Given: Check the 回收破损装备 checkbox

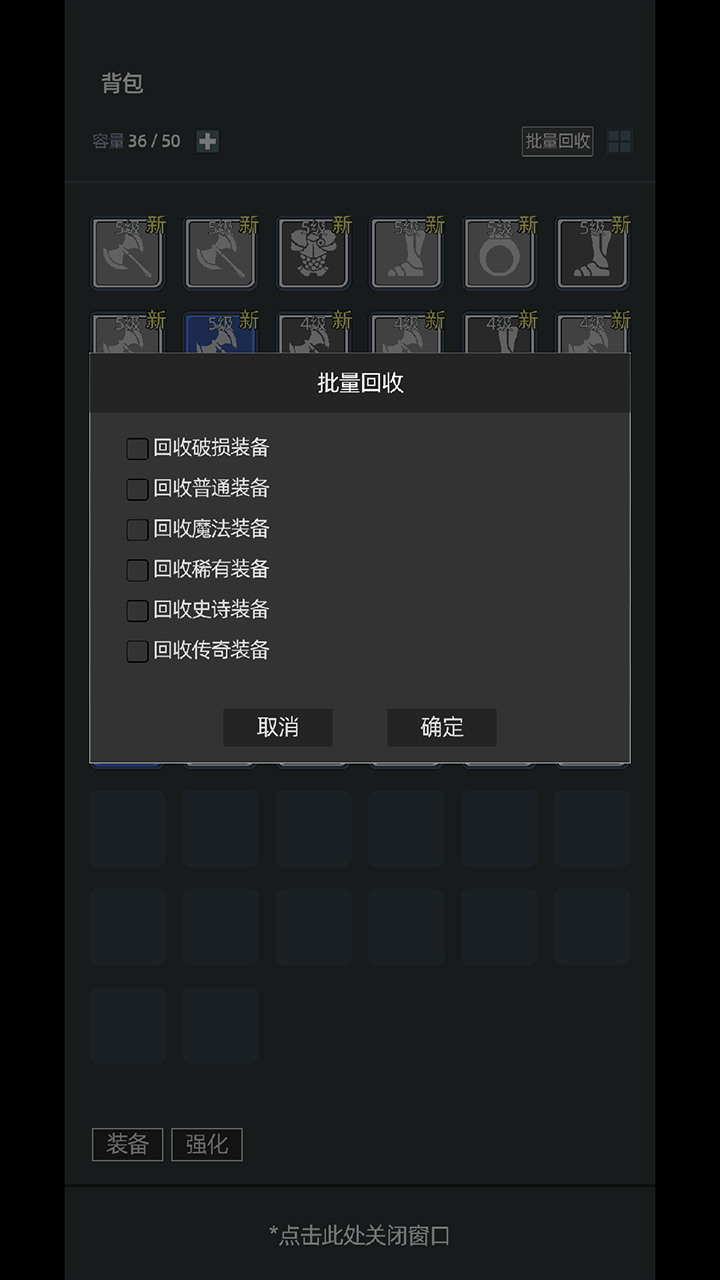Looking at the screenshot, I should click(138, 449).
